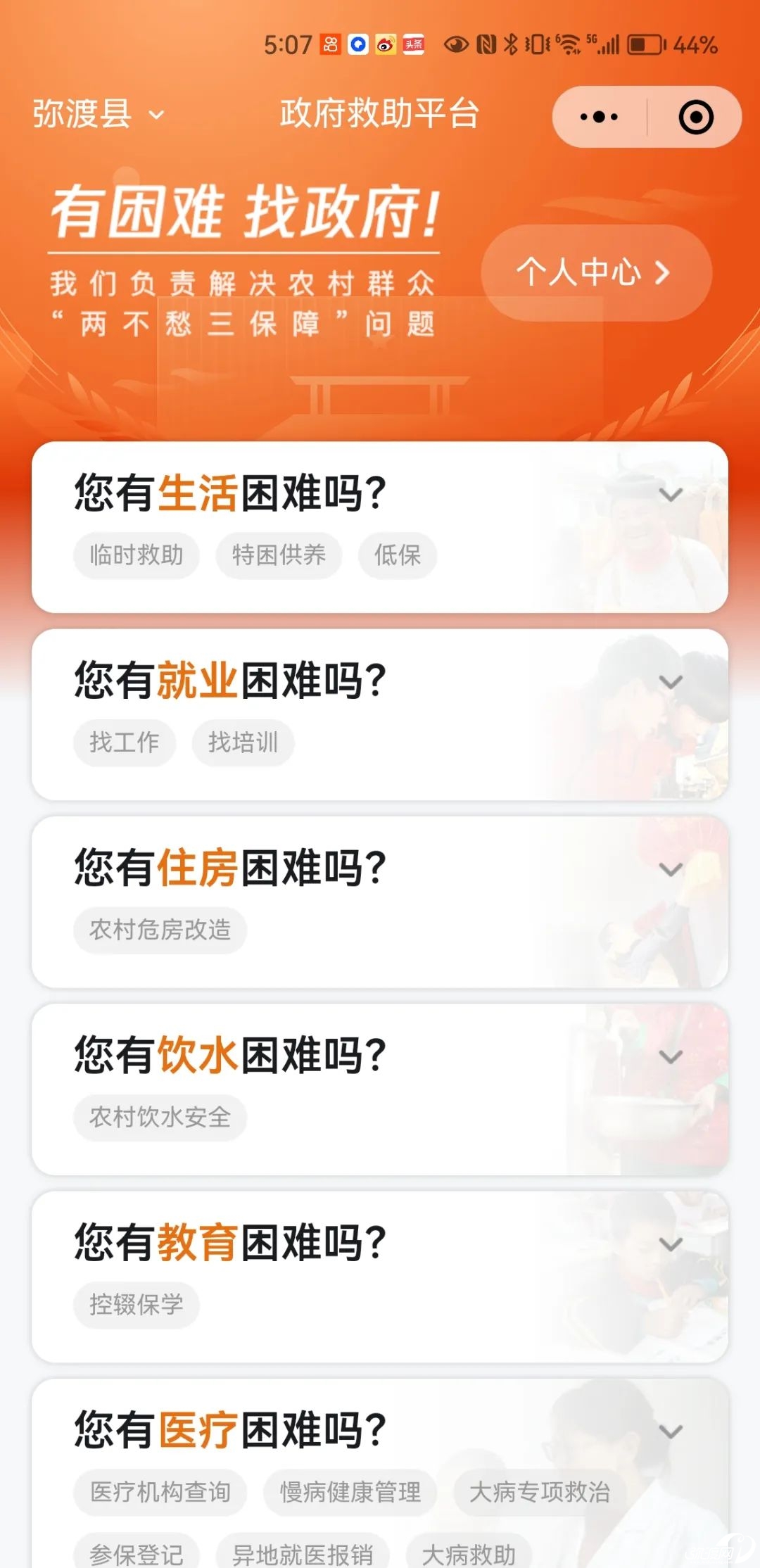Screen dimensions: 760x1568
Task: Open 医疗机构查询 chip
Action: [160, 1491]
